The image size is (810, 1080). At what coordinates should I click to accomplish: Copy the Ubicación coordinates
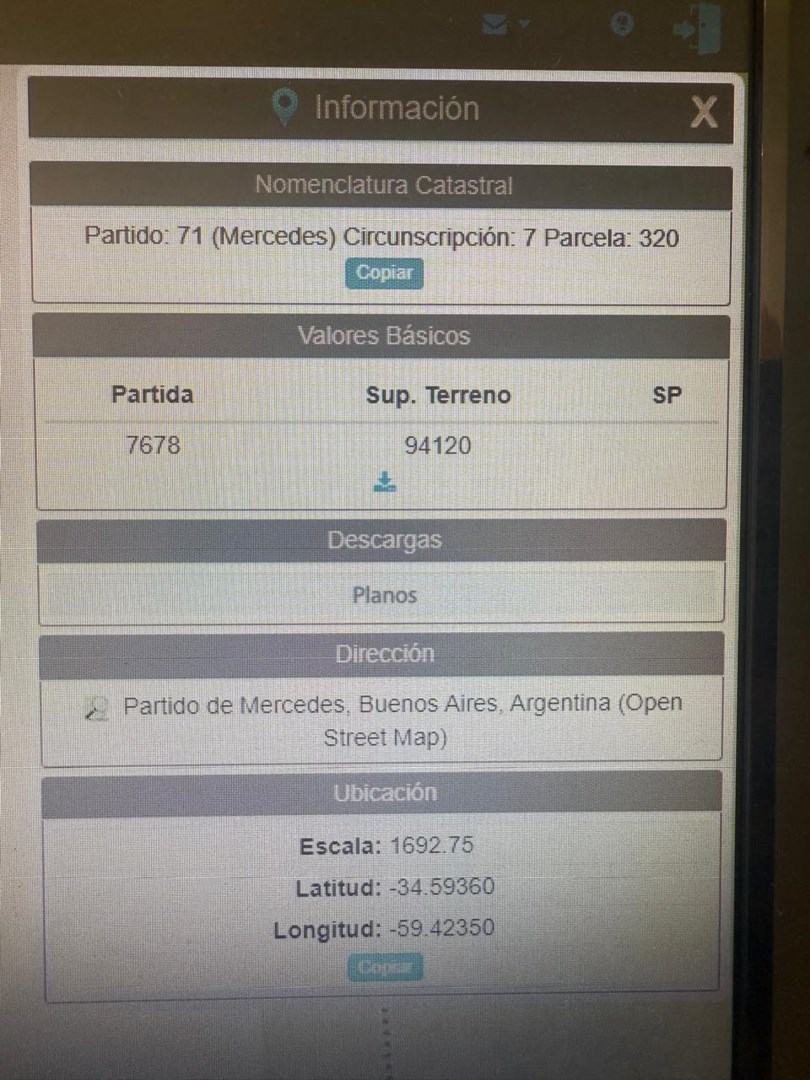point(385,967)
